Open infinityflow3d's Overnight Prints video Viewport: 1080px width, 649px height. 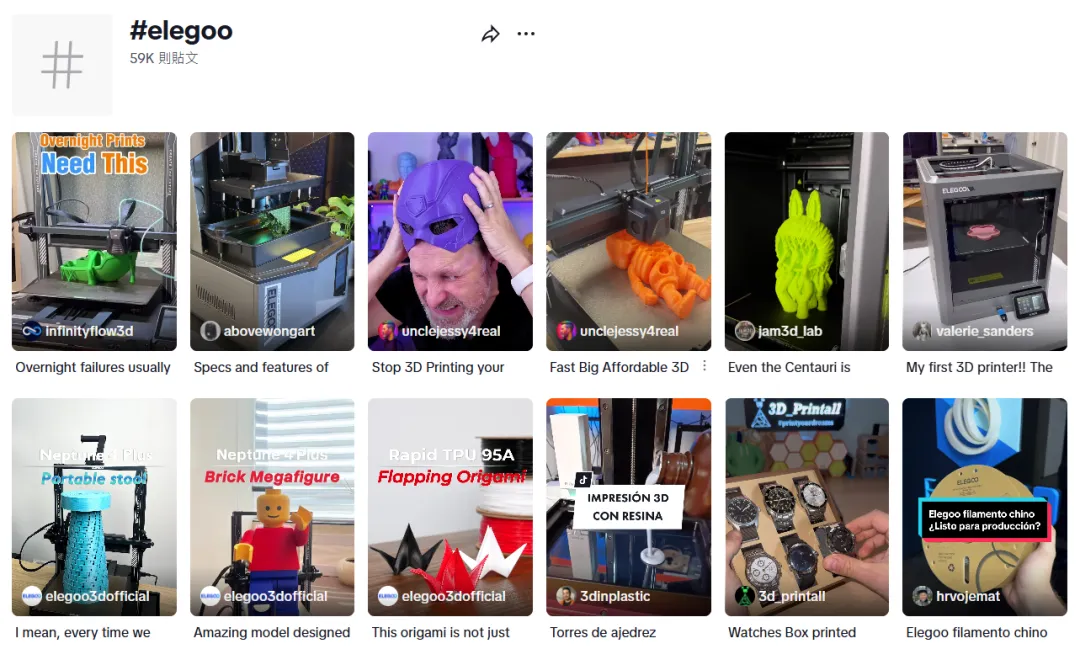tap(94, 241)
